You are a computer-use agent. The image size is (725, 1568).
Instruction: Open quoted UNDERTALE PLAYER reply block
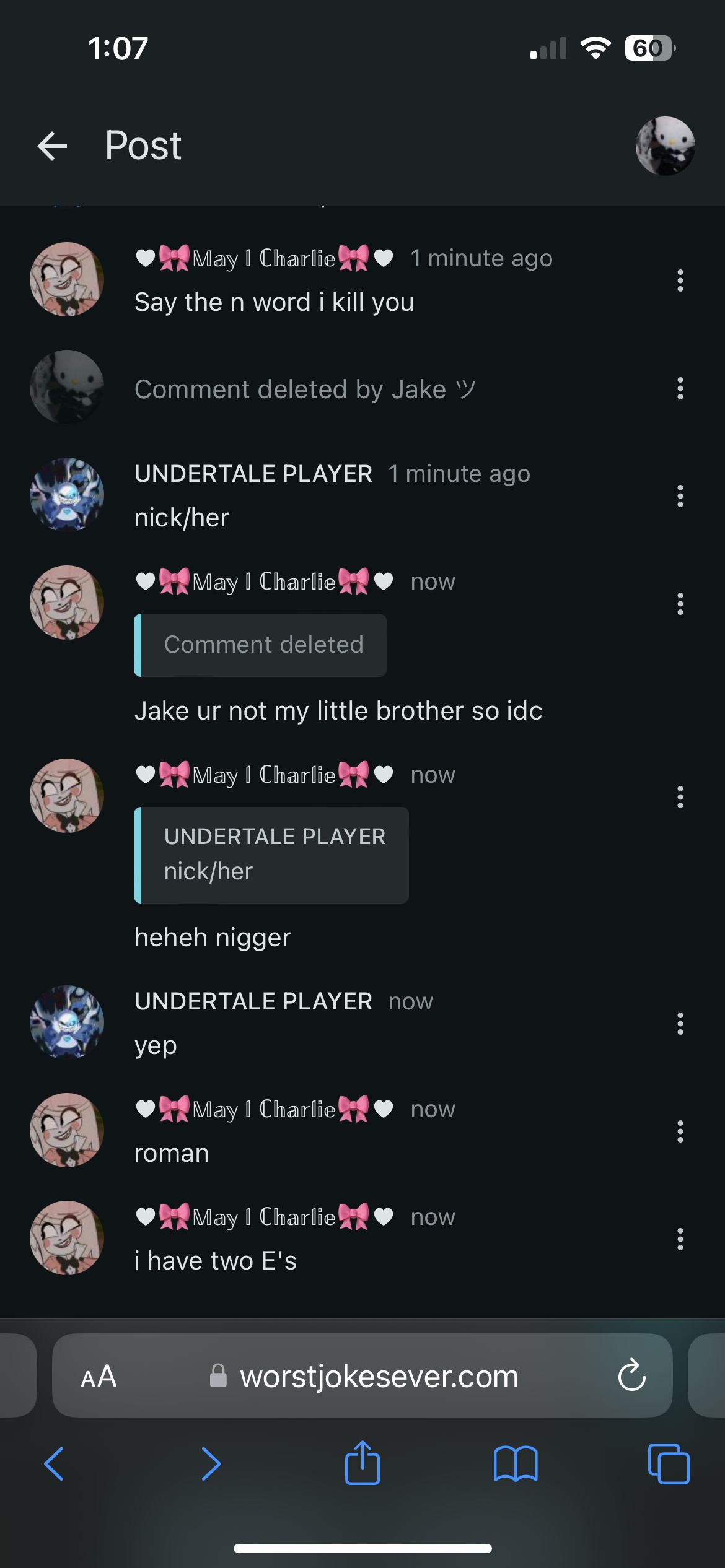click(x=271, y=855)
